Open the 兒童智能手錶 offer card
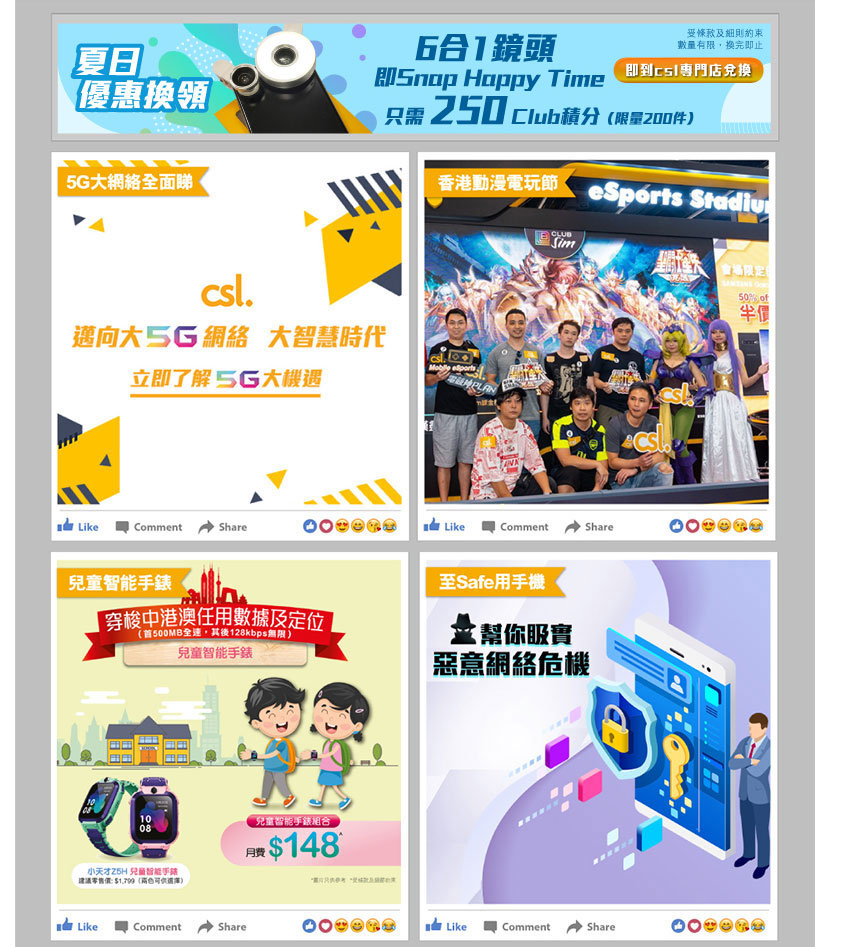 229,735
